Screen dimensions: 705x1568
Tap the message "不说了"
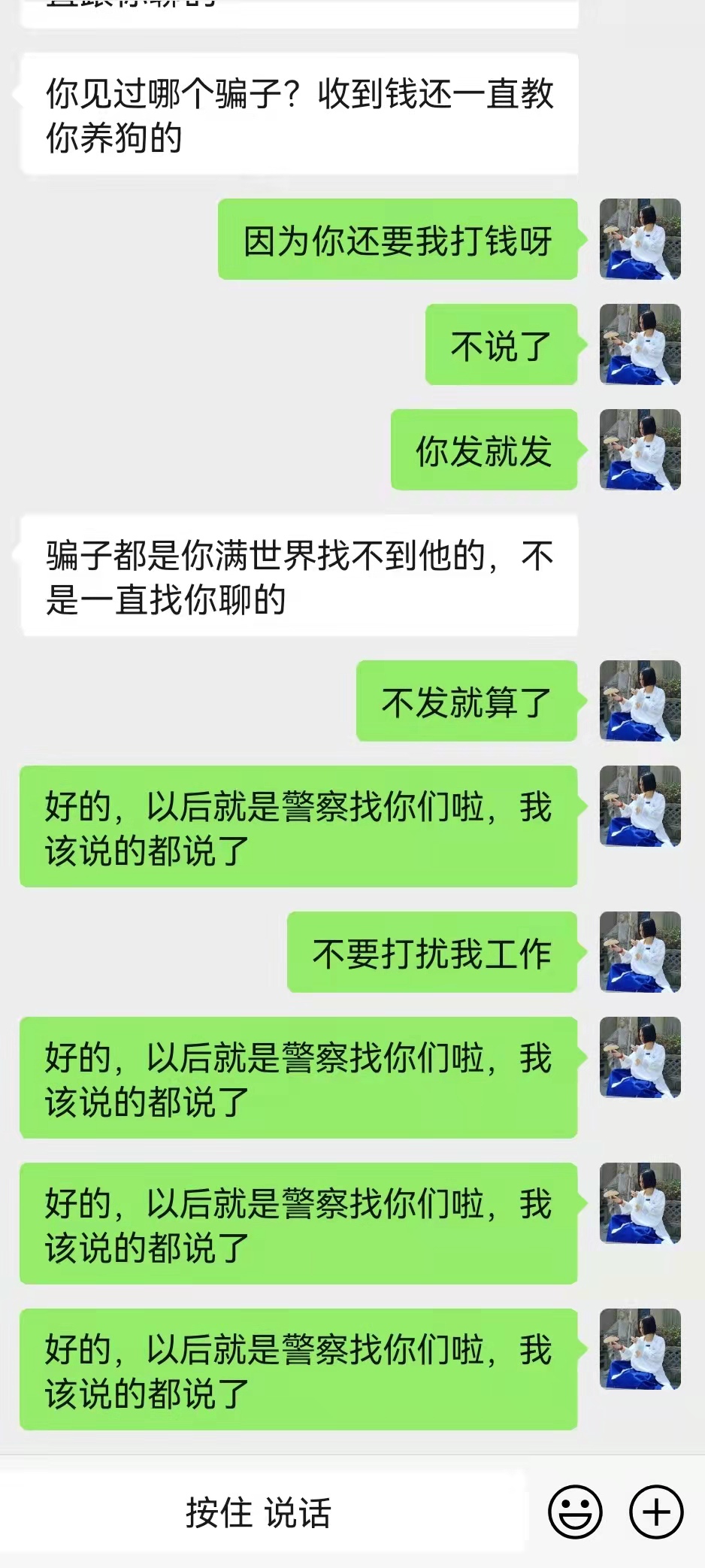click(x=500, y=345)
